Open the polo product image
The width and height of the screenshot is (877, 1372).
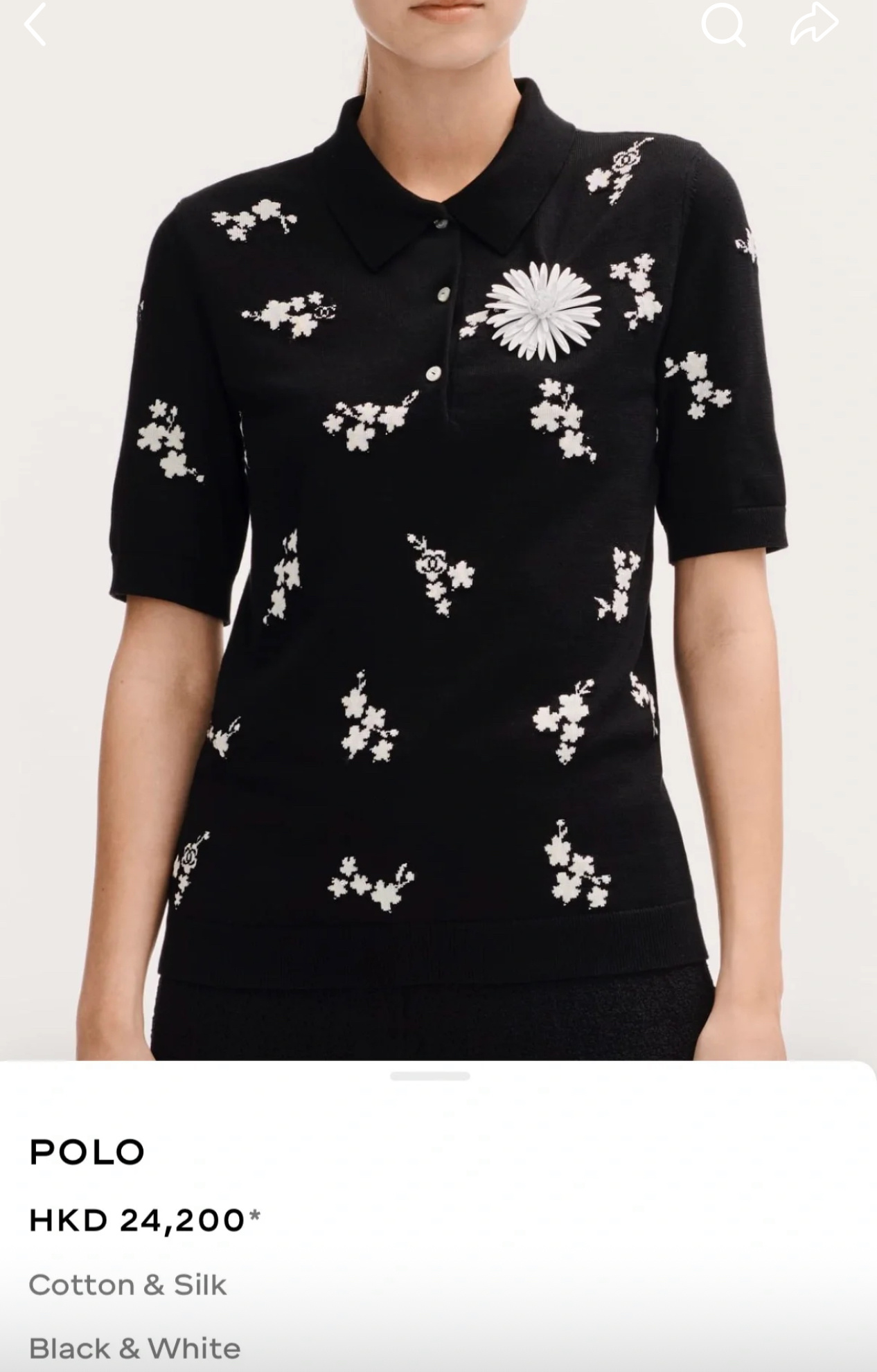pos(438,530)
